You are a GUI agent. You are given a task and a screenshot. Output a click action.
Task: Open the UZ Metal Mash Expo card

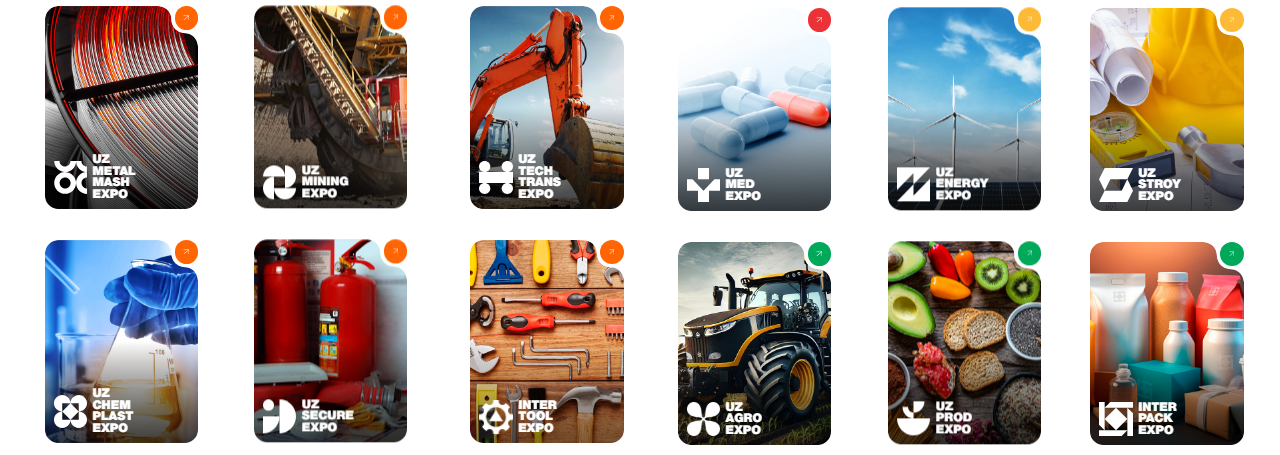(x=121, y=108)
